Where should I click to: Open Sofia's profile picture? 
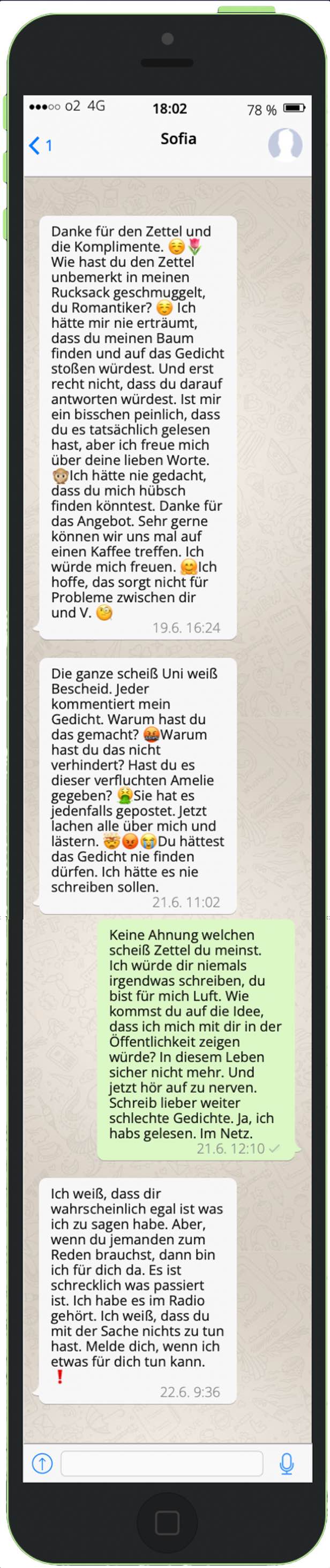click(285, 146)
